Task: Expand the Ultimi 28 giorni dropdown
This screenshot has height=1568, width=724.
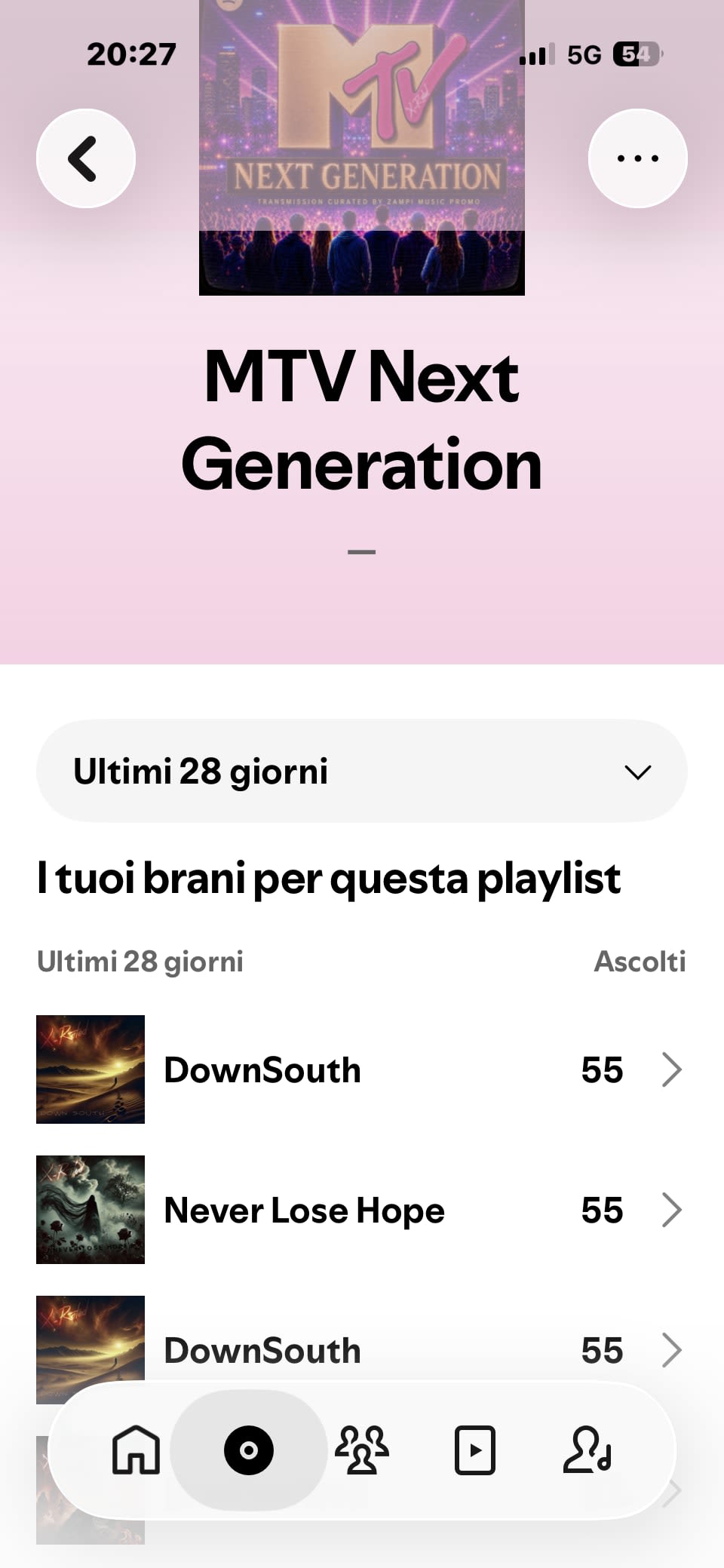Action: tap(362, 771)
